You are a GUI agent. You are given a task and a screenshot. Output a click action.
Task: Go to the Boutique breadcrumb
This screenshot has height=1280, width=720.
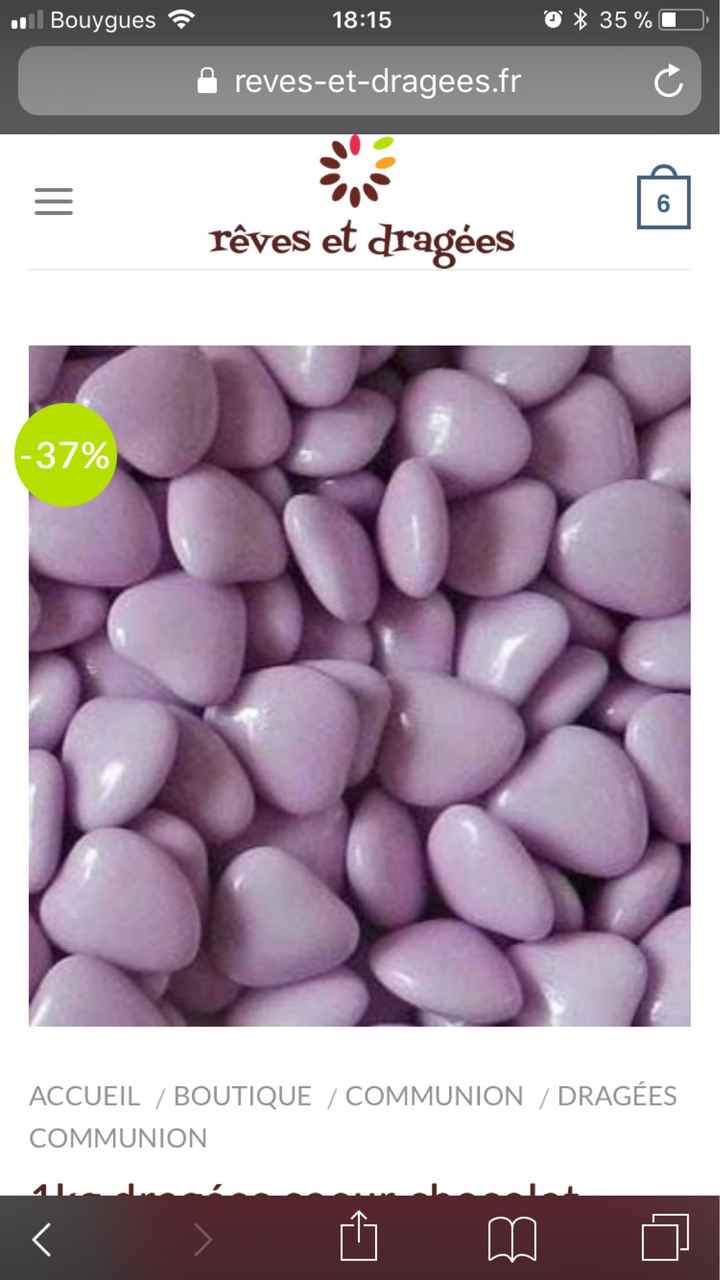[x=242, y=1096]
